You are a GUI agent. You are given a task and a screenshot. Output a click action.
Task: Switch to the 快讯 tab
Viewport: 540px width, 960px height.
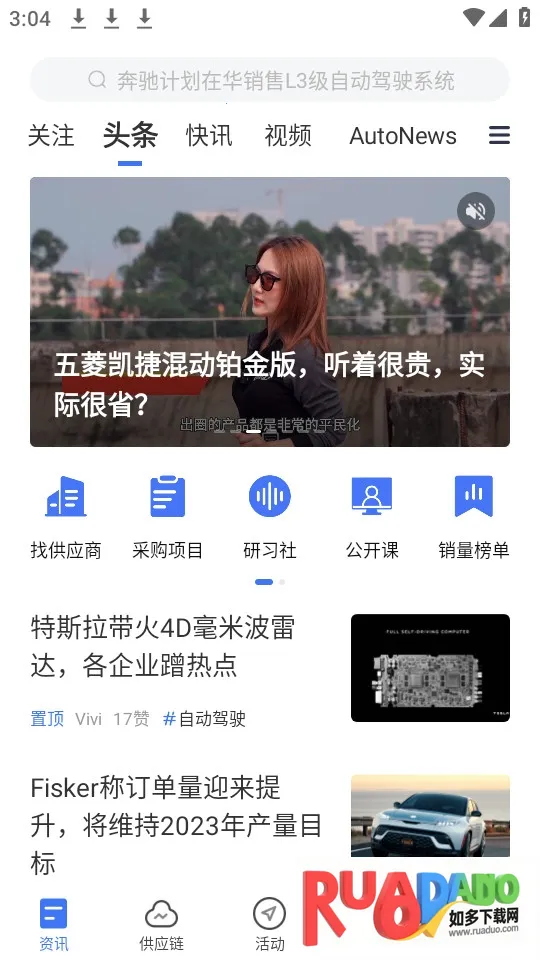click(x=209, y=135)
